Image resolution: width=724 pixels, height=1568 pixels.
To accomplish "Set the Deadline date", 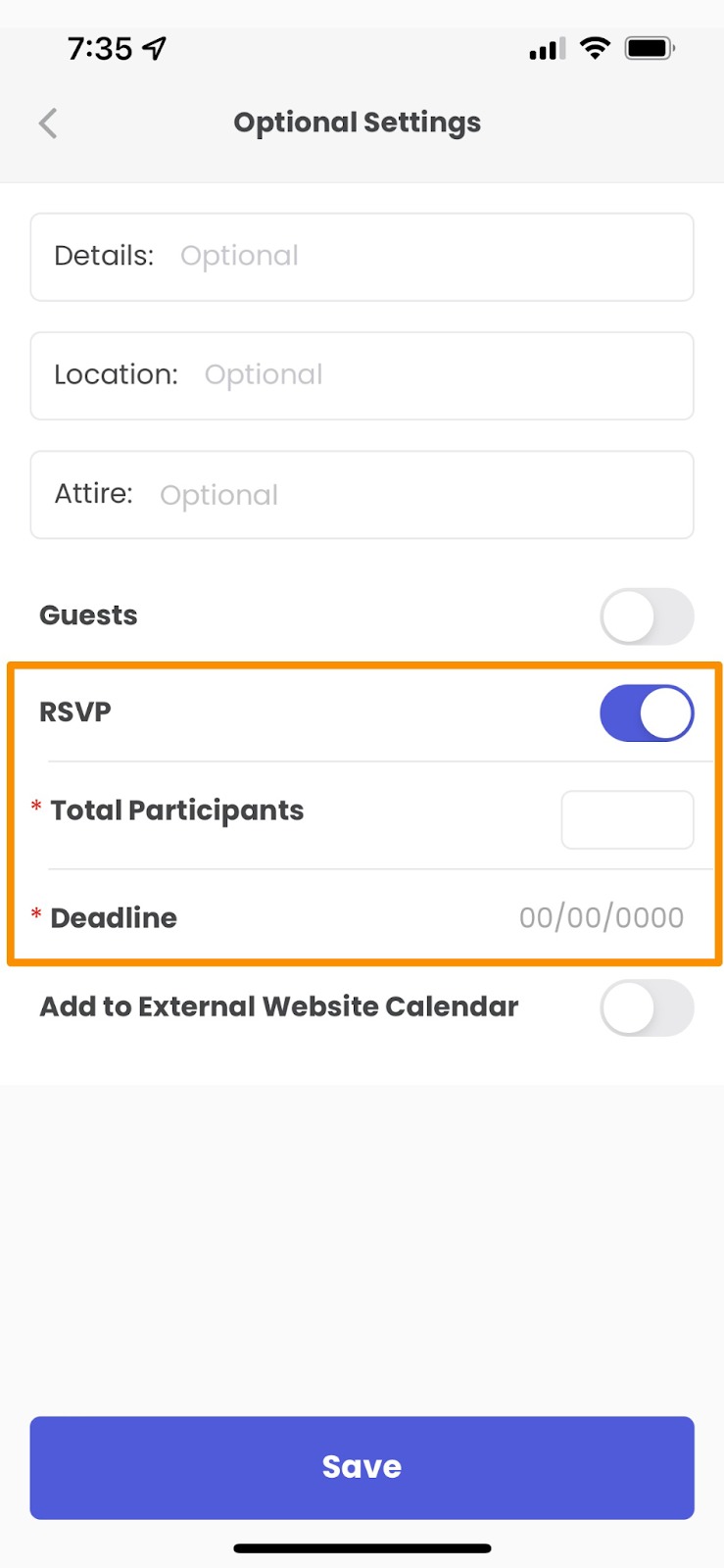I will [602, 918].
